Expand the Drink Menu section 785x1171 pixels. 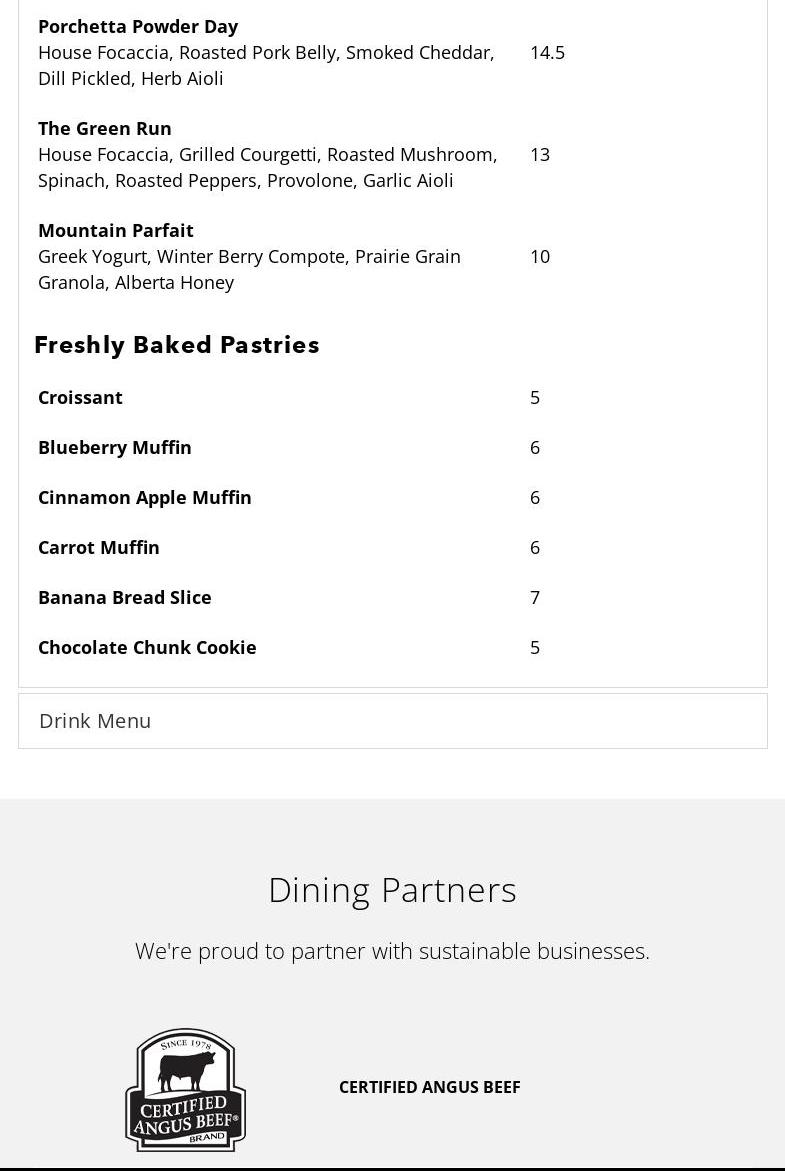point(95,721)
